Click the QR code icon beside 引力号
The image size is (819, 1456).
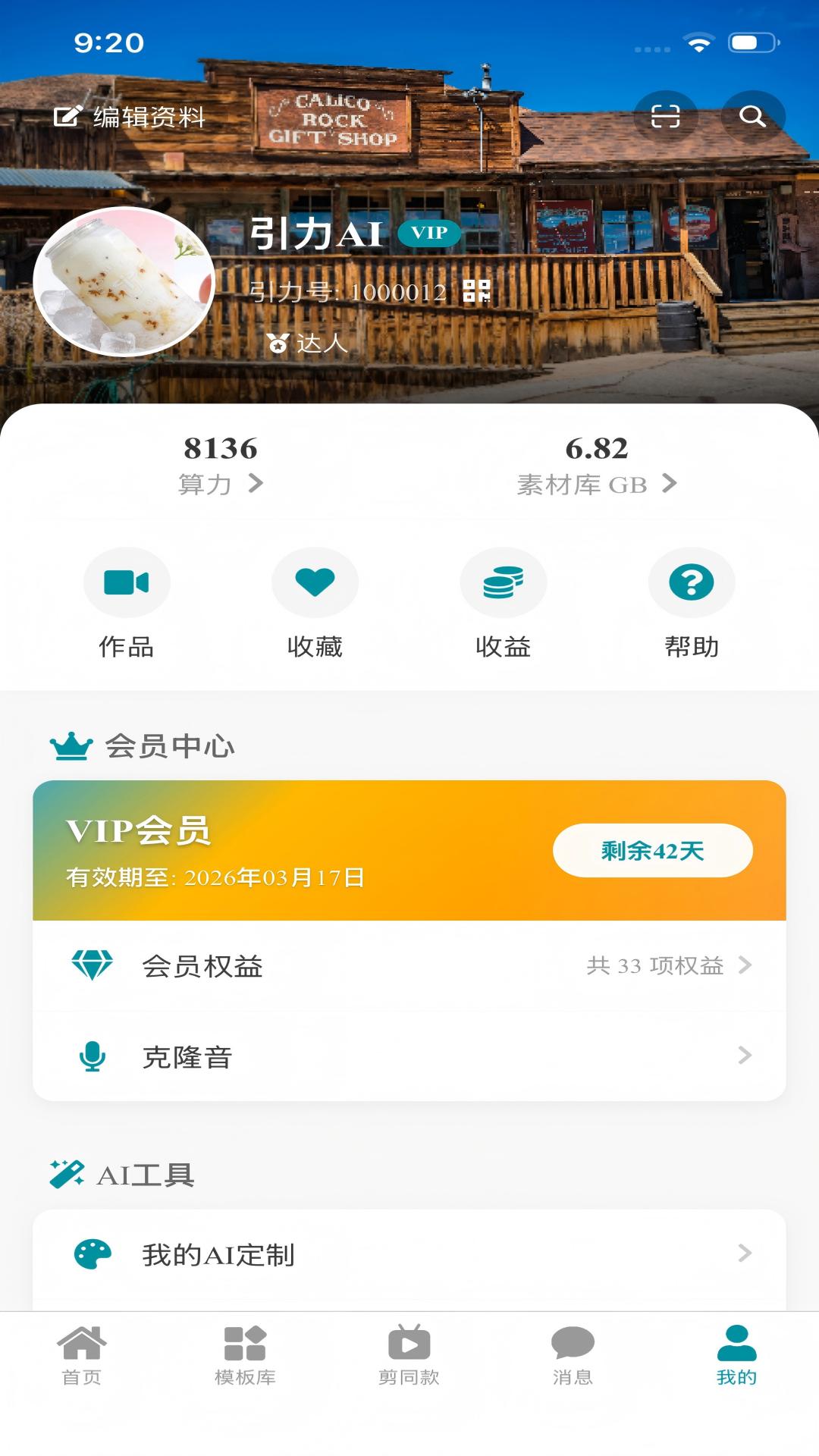[479, 290]
